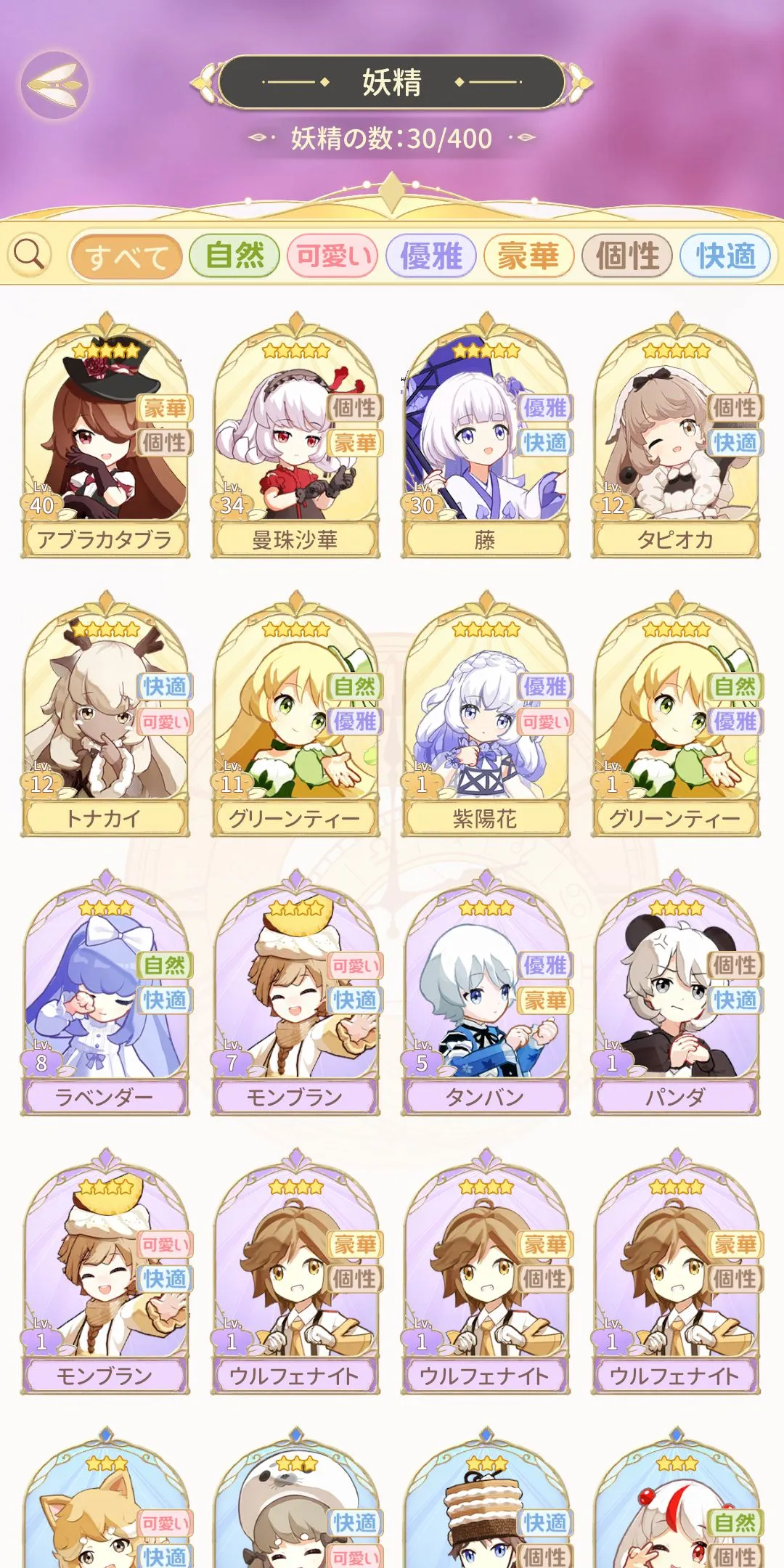784x1568 pixels.
Task: Open the パンダ fairy card
Action: point(676,1000)
